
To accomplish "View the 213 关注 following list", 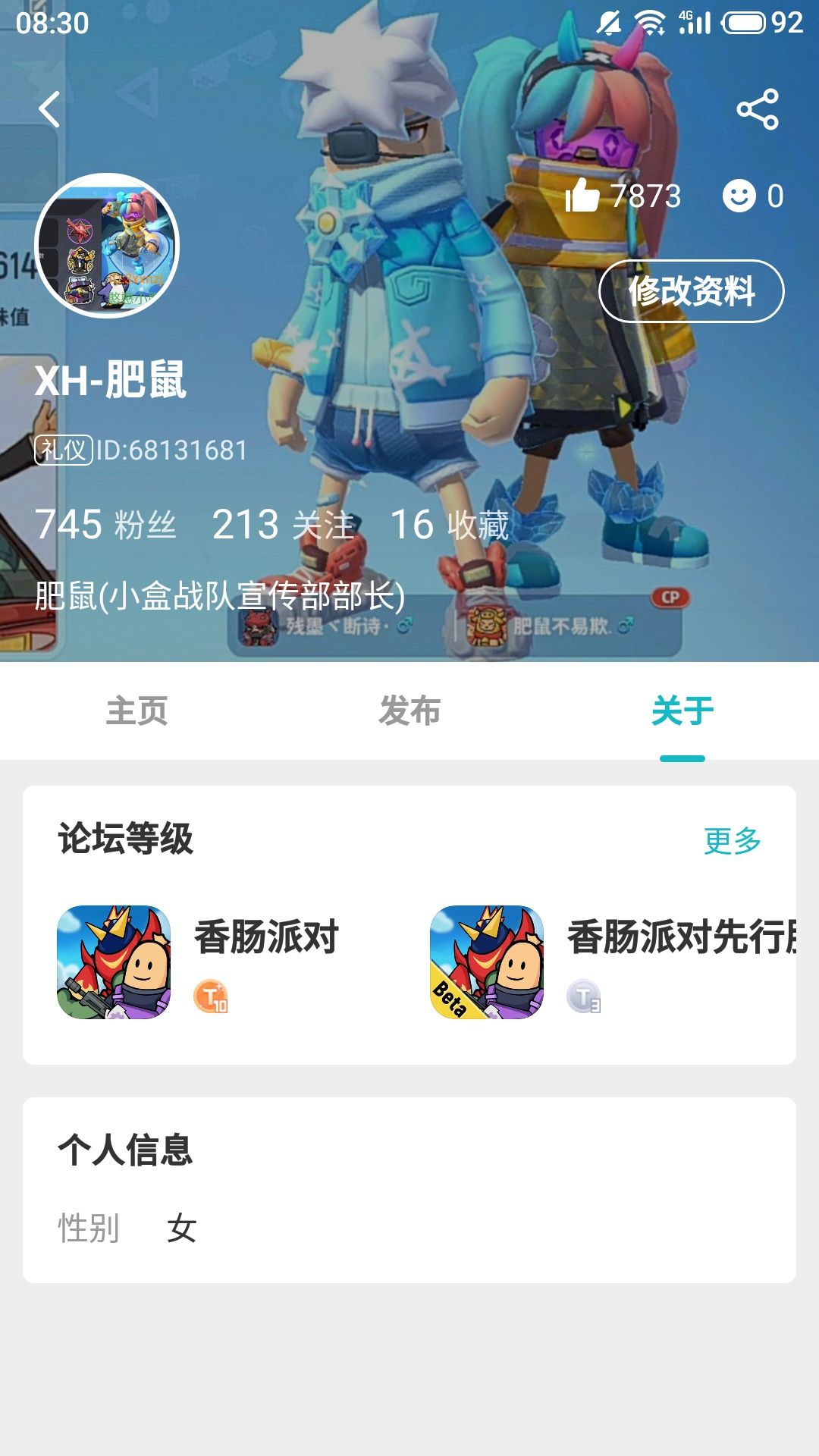I will 284,525.
